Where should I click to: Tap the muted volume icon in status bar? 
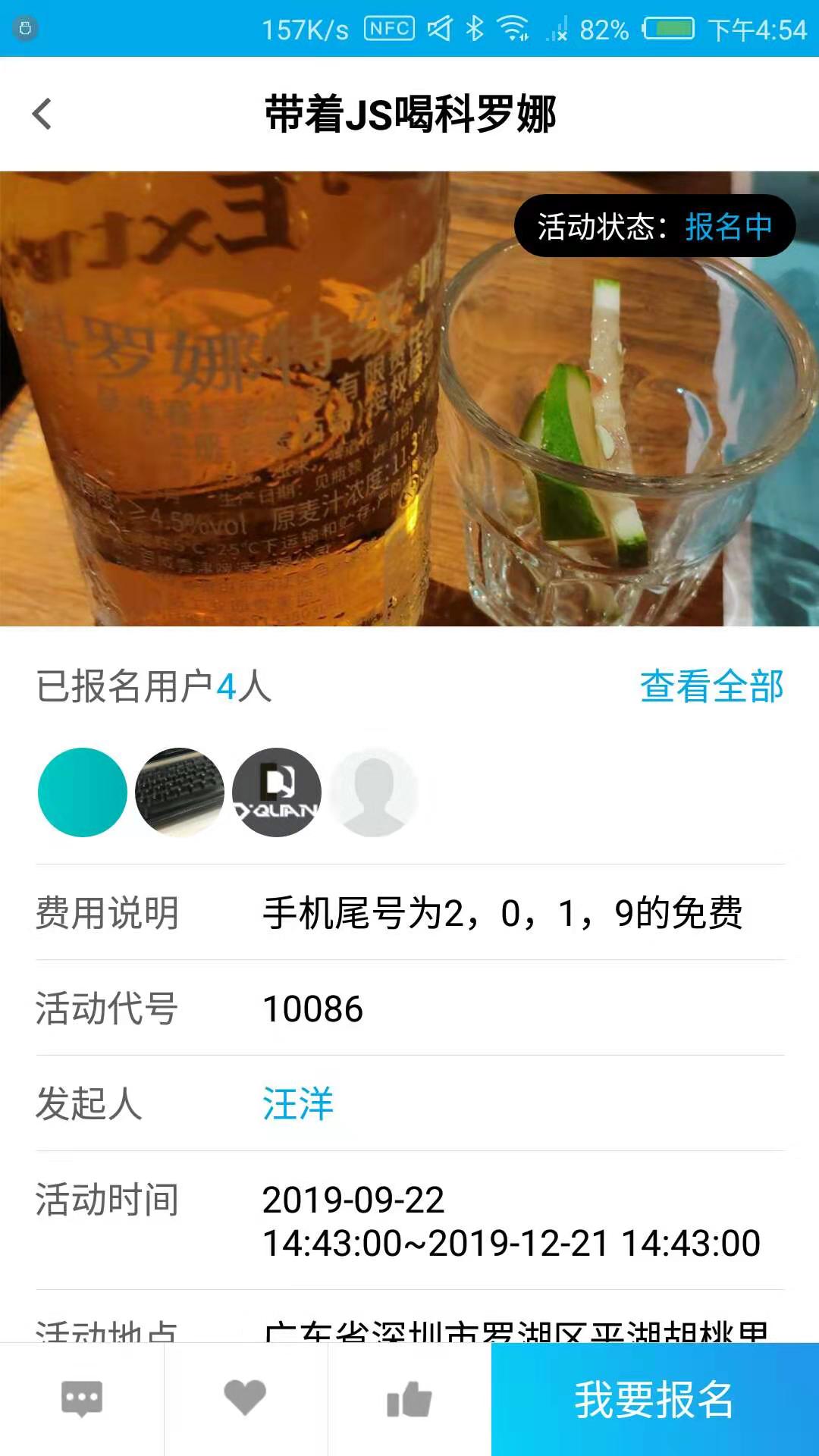[438, 27]
